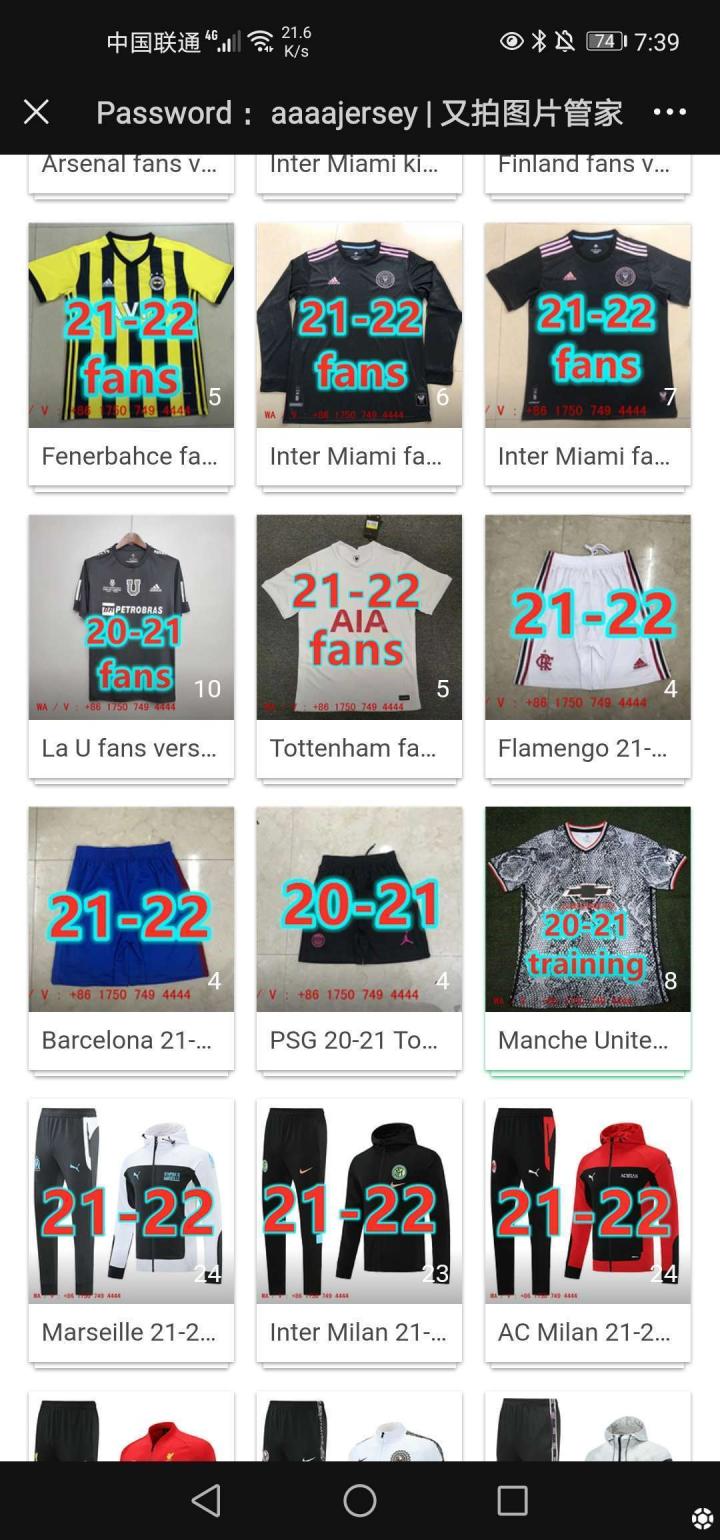Open the Manche United training album
Image resolution: width=720 pixels, height=1540 pixels.
[587, 910]
